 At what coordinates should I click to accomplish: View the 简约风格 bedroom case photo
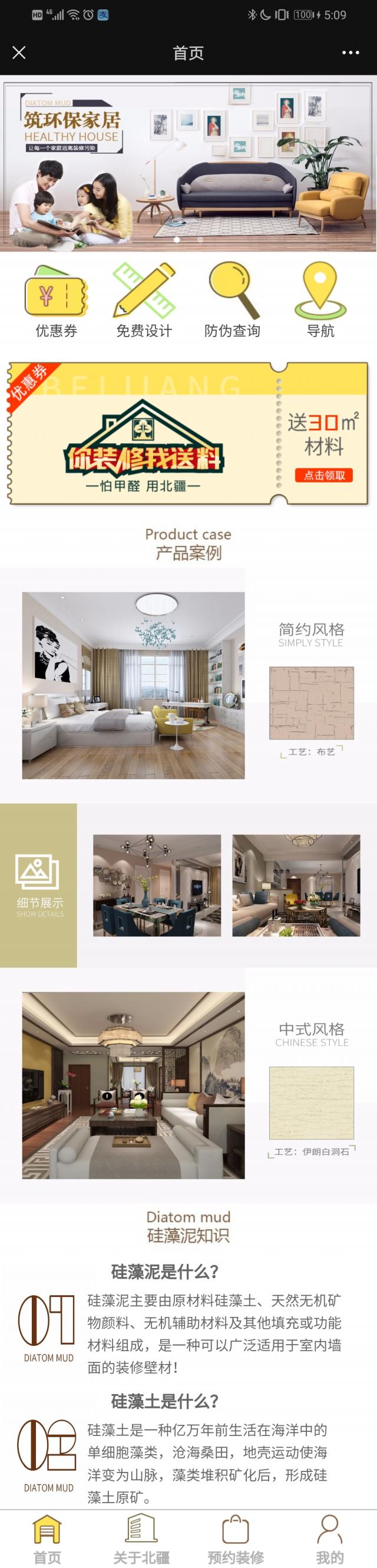point(133,685)
